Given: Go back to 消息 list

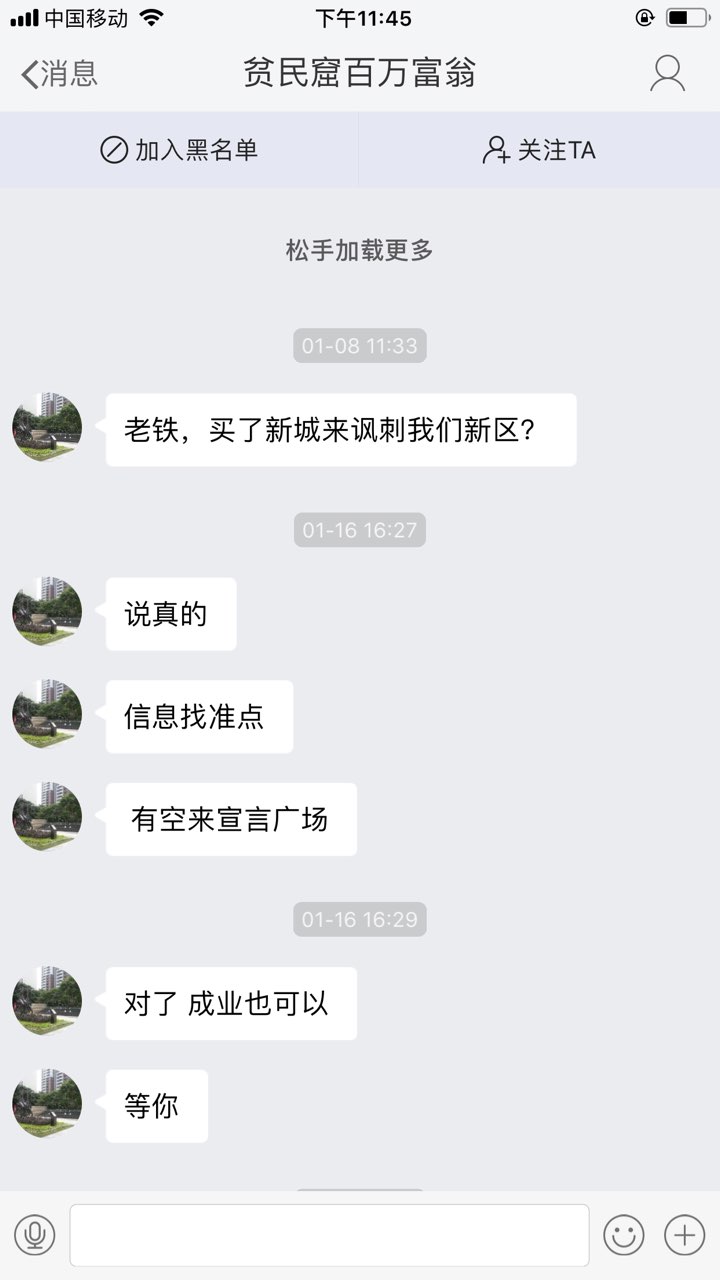Looking at the screenshot, I should point(60,73).
